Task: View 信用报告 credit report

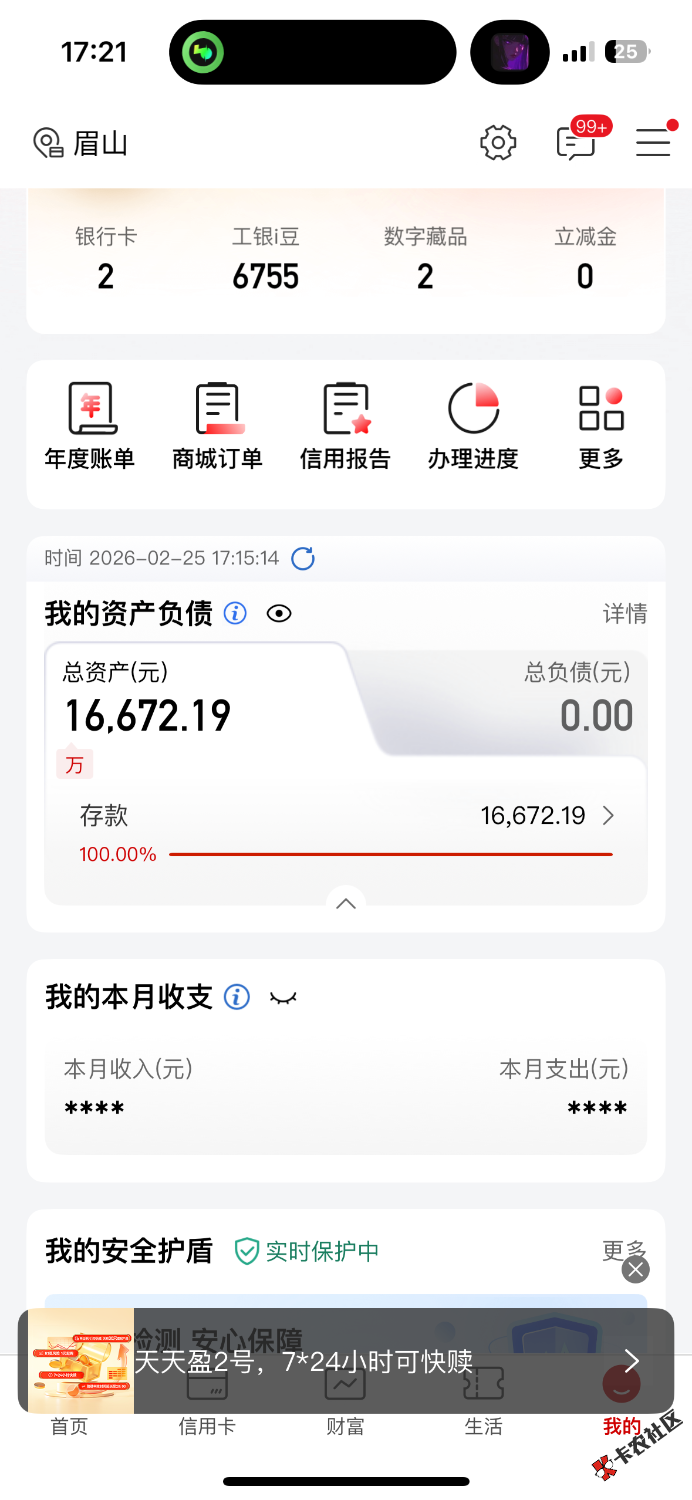Action: (x=345, y=427)
